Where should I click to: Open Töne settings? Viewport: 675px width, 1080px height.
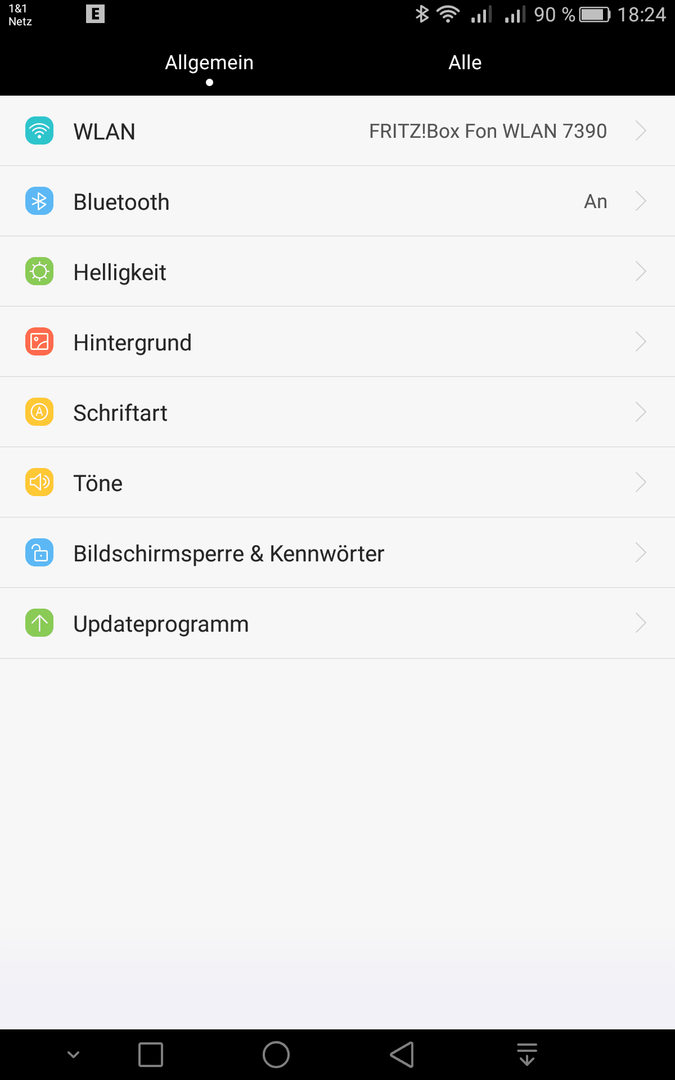[338, 482]
